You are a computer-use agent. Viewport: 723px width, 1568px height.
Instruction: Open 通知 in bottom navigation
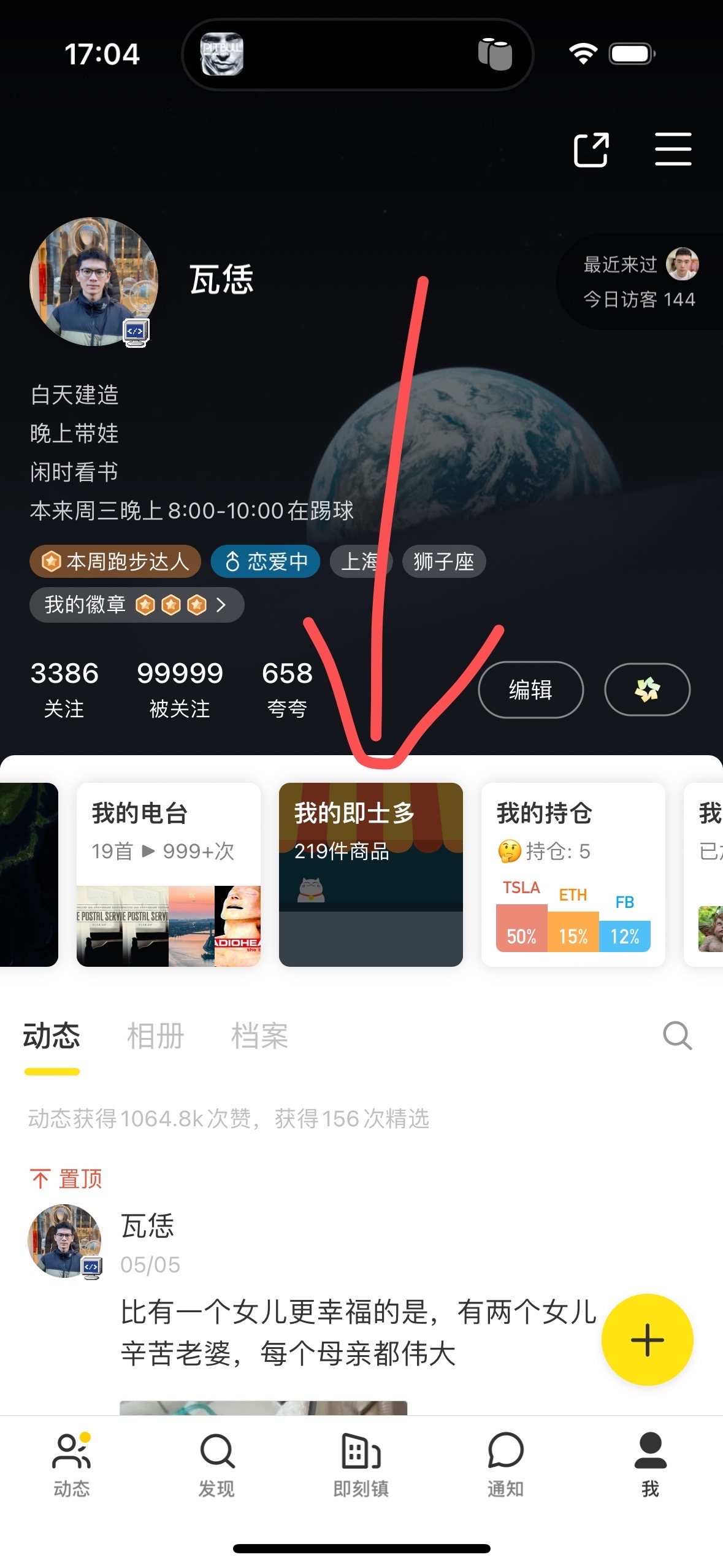point(505,1465)
